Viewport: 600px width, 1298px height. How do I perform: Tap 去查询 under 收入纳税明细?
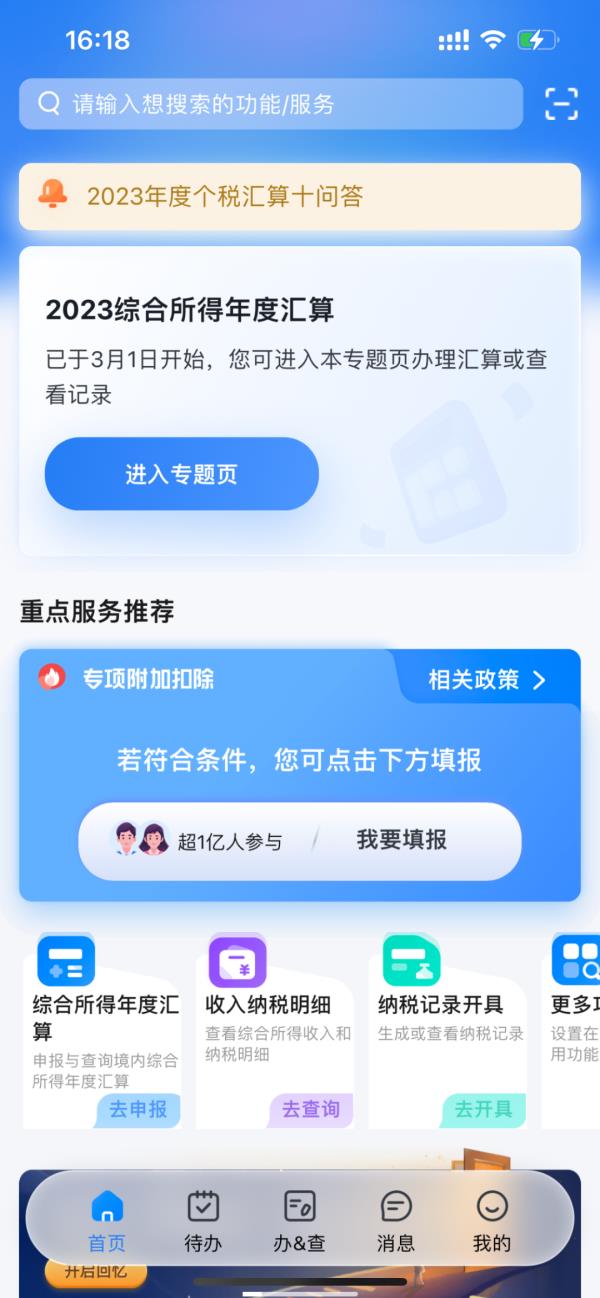[x=310, y=1109]
